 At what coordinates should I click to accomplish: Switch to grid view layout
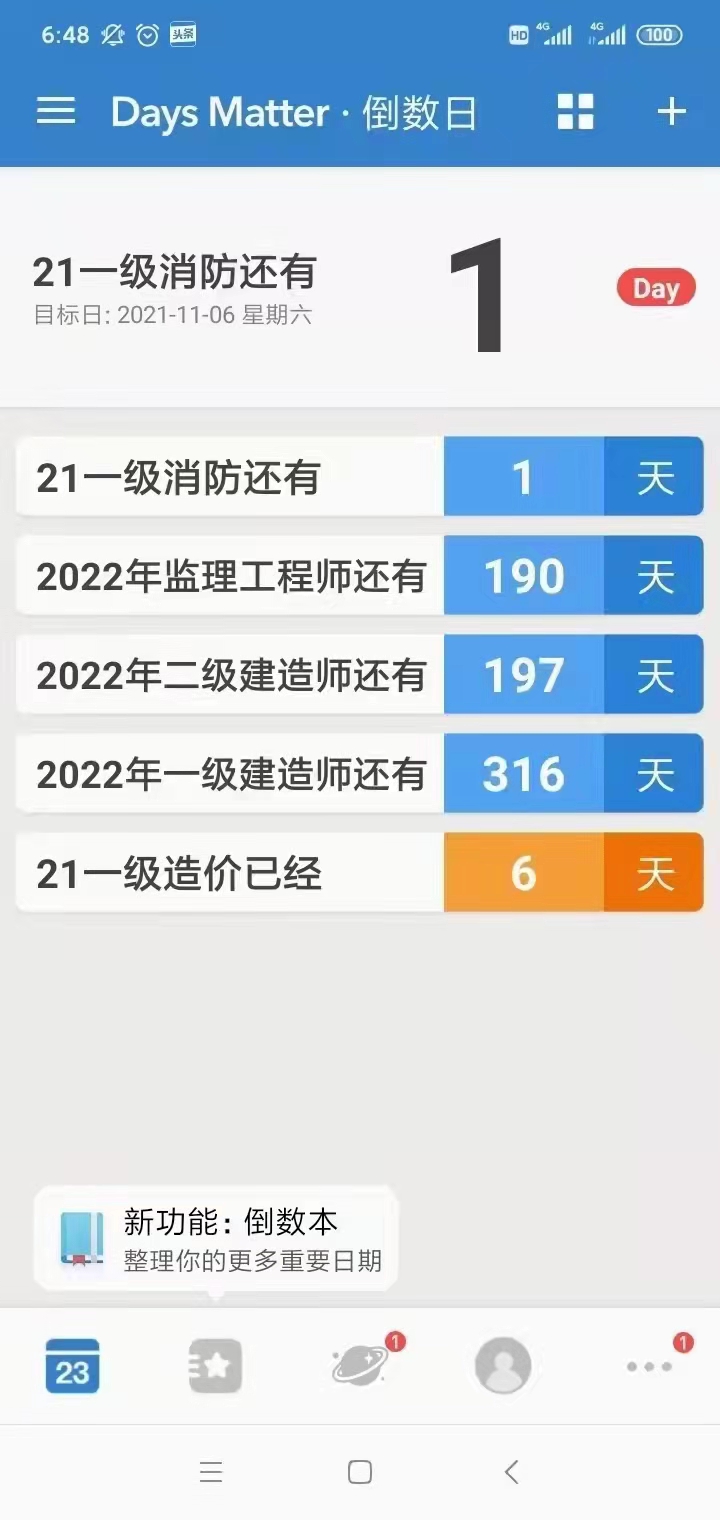coord(575,111)
